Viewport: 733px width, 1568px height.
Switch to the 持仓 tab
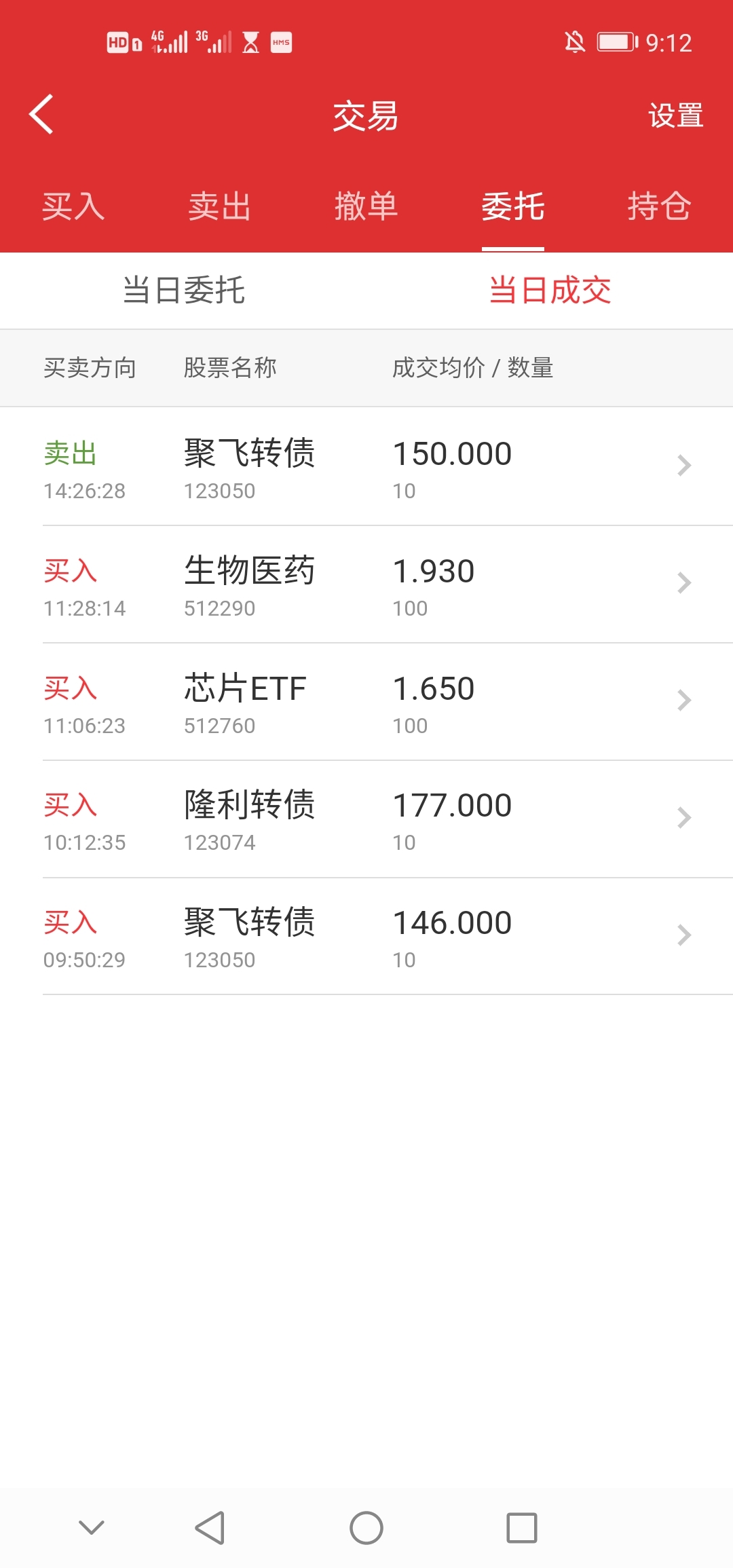[x=660, y=206]
